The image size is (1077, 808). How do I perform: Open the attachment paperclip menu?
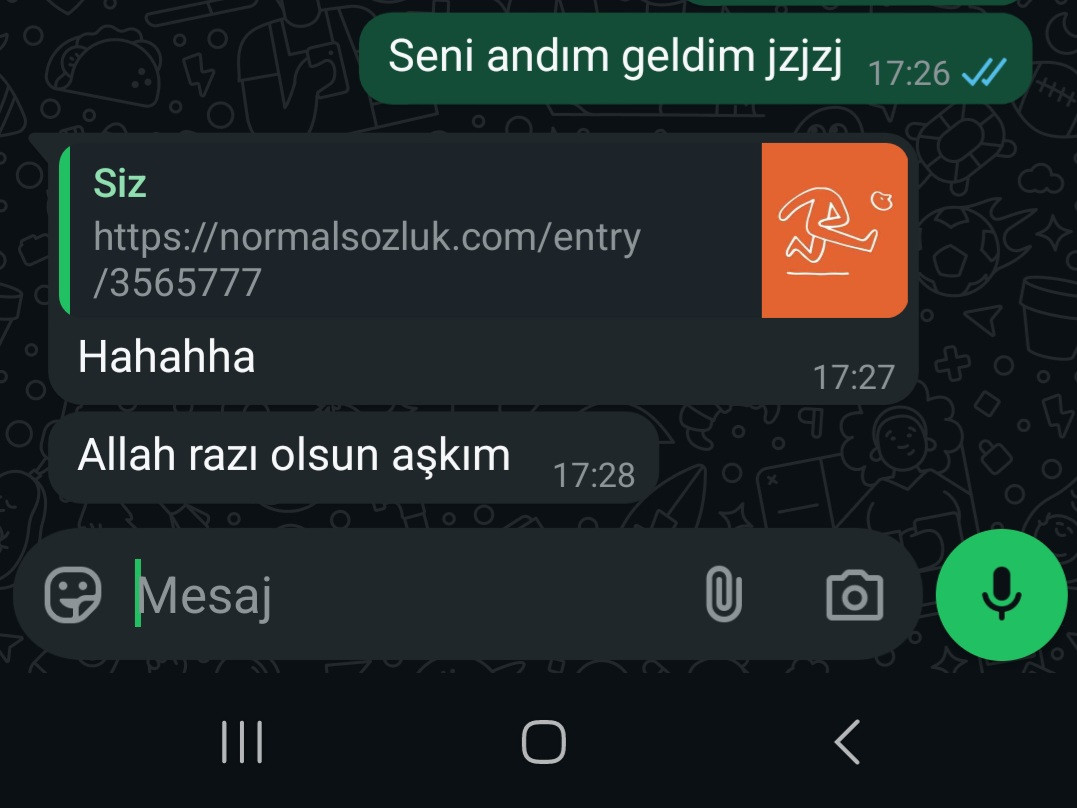tap(723, 595)
